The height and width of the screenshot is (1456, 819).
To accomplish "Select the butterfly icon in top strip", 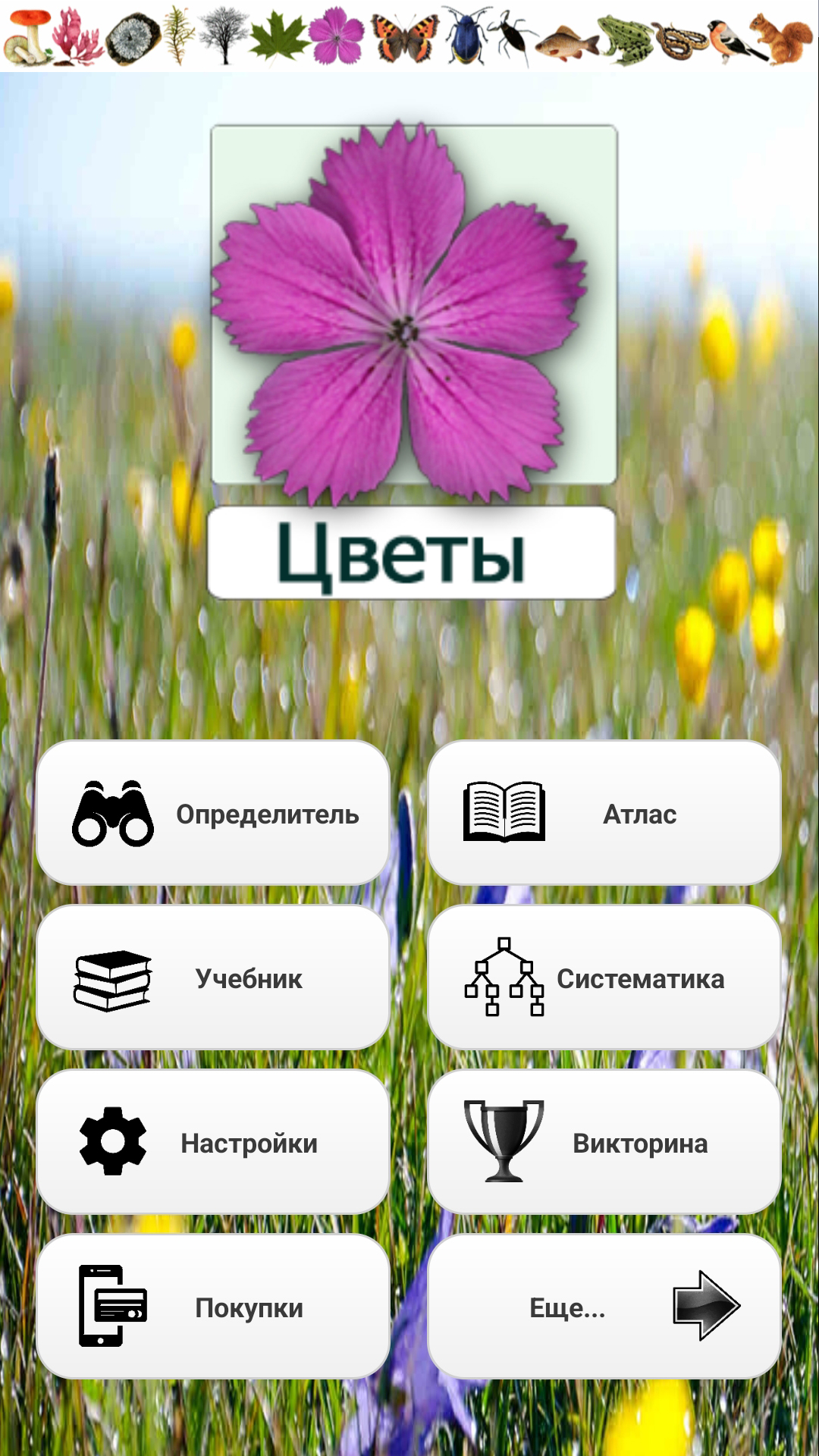I will (404, 38).
